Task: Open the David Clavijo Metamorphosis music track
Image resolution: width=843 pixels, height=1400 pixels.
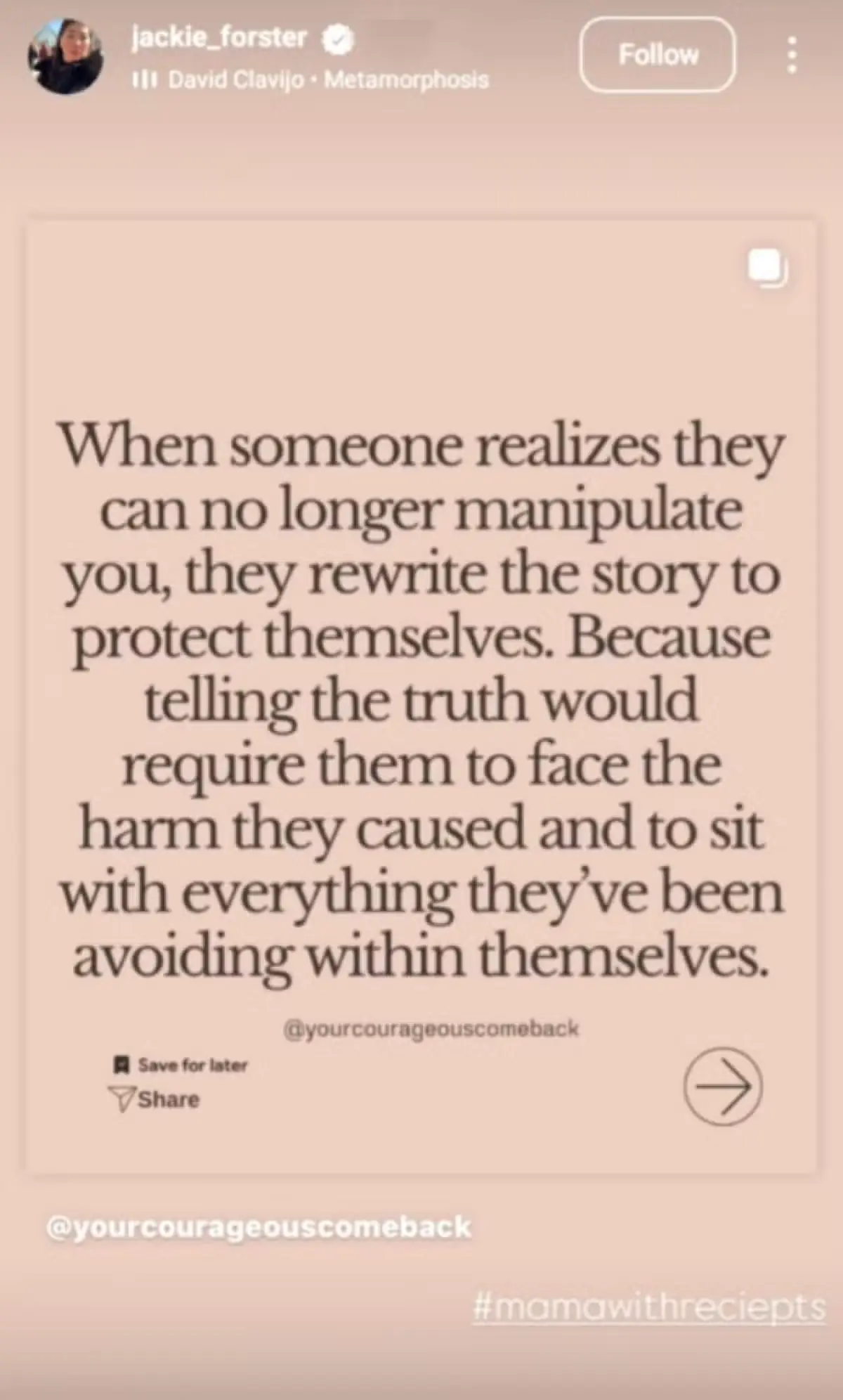Action: (327, 80)
